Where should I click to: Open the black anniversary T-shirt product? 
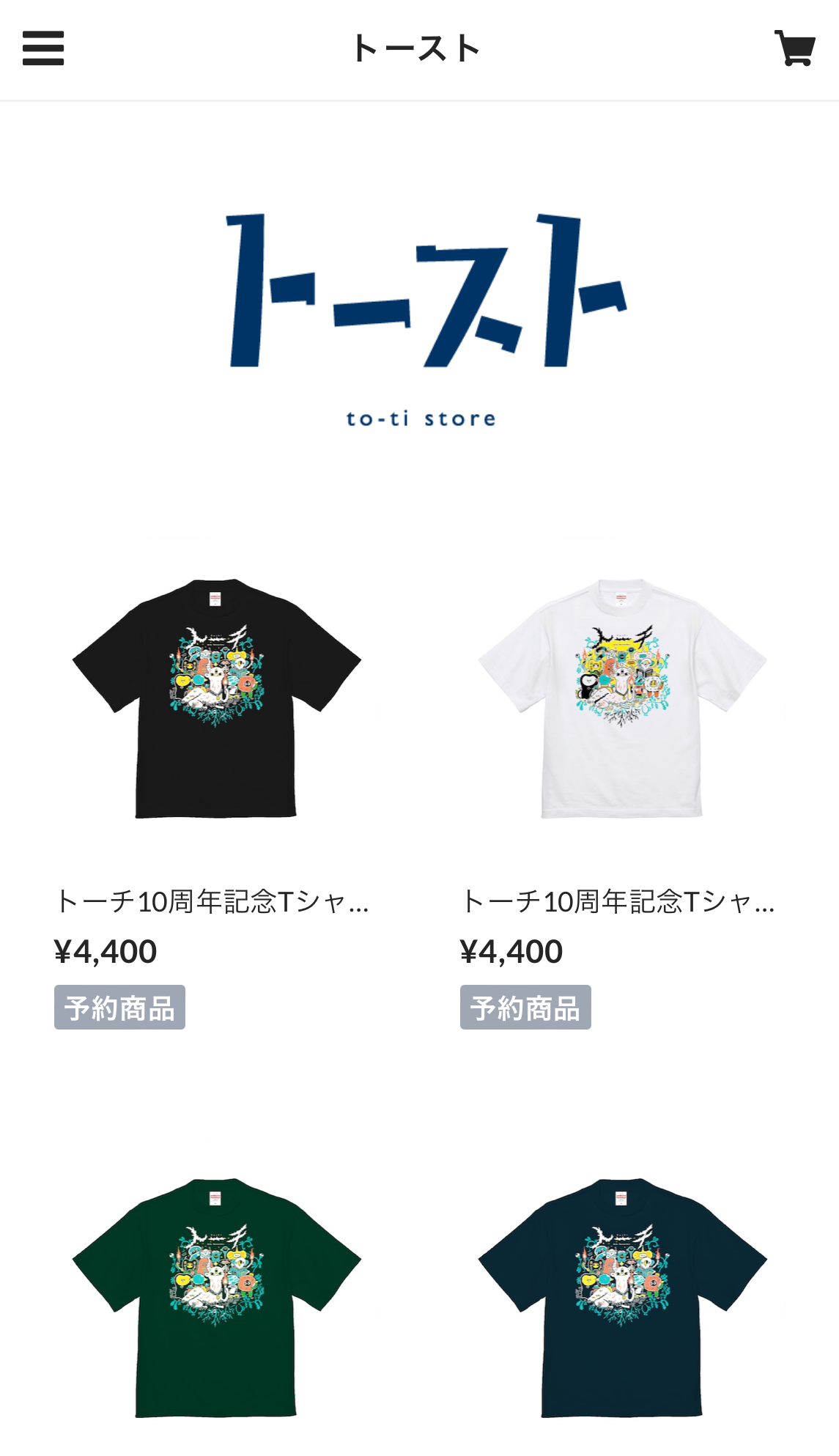click(216, 698)
